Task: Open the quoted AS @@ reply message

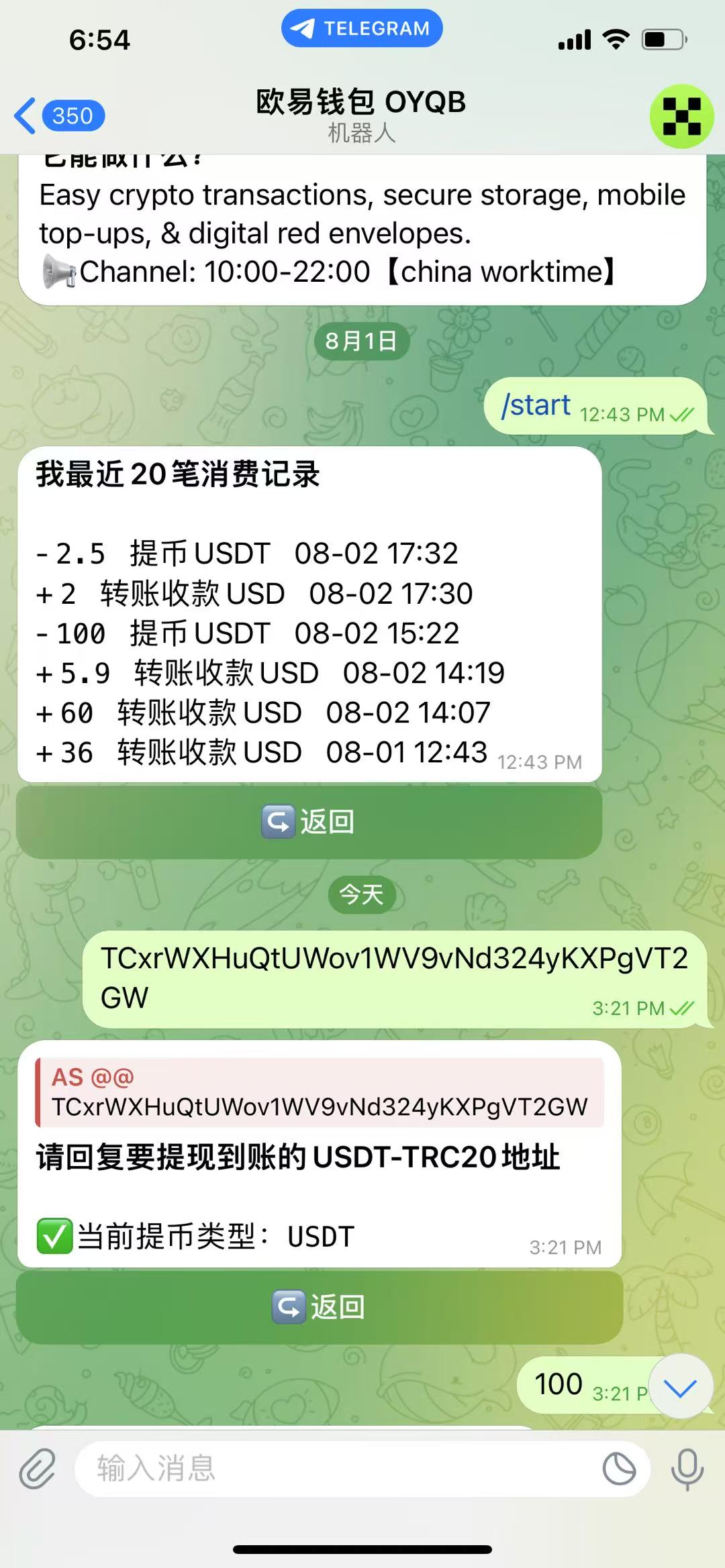Action: pos(320,1092)
